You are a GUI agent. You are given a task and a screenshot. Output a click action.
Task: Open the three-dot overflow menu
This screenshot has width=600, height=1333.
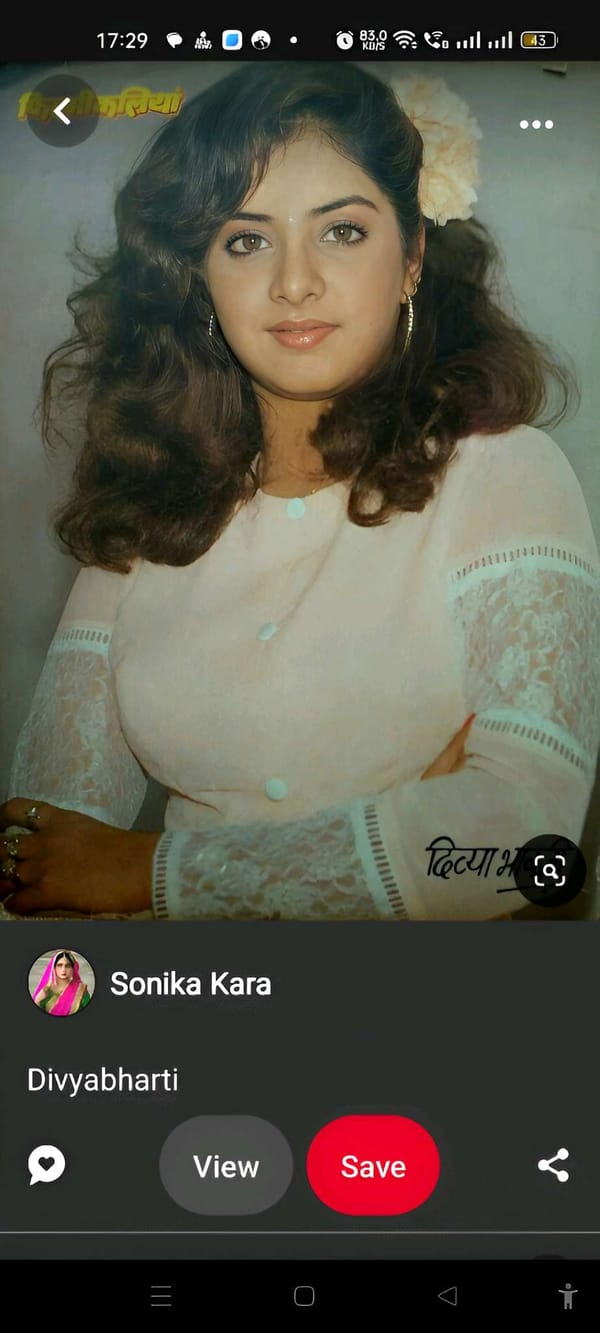(536, 124)
